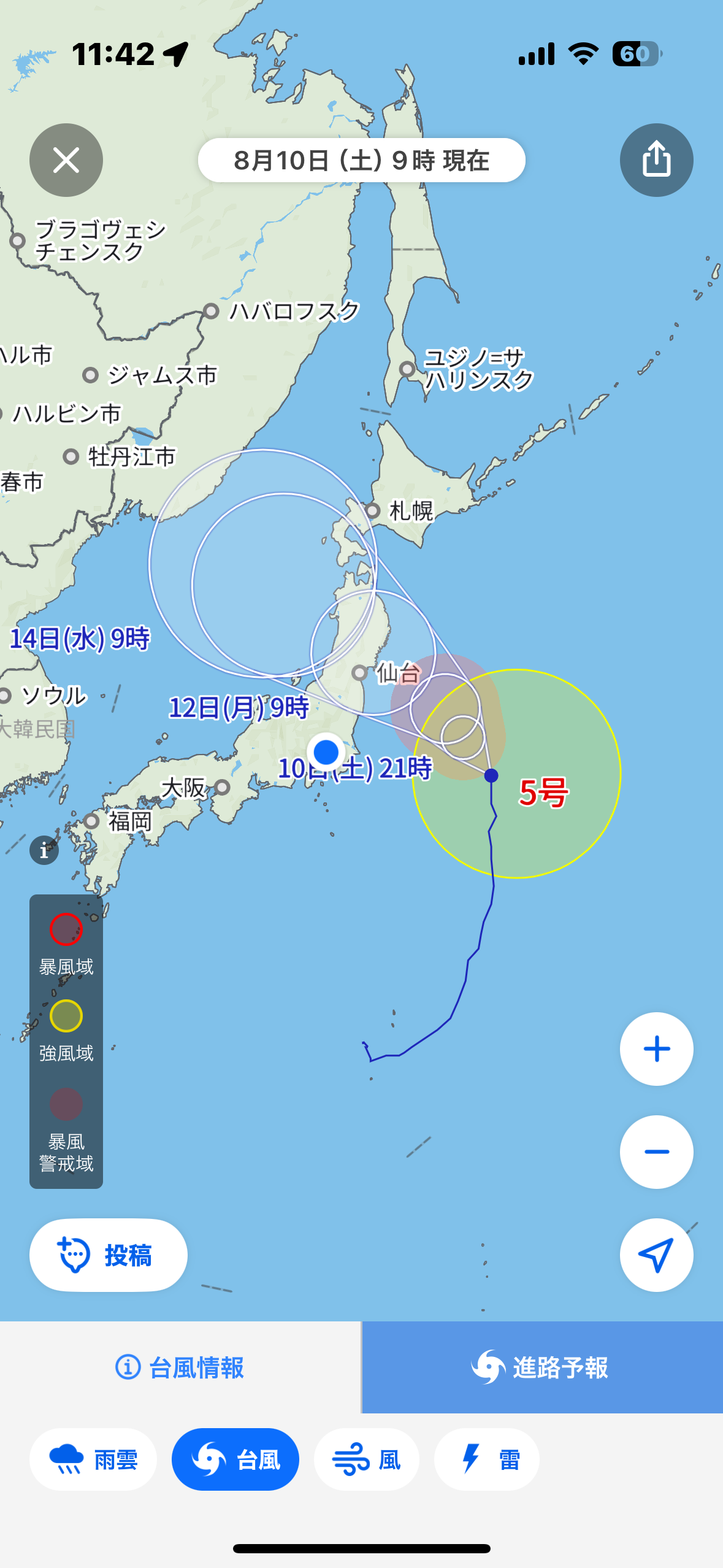Screen dimensions: 723x1568
Task: Select the 台風 typhoon layer chip
Action: pyautogui.click(x=235, y=1459)
